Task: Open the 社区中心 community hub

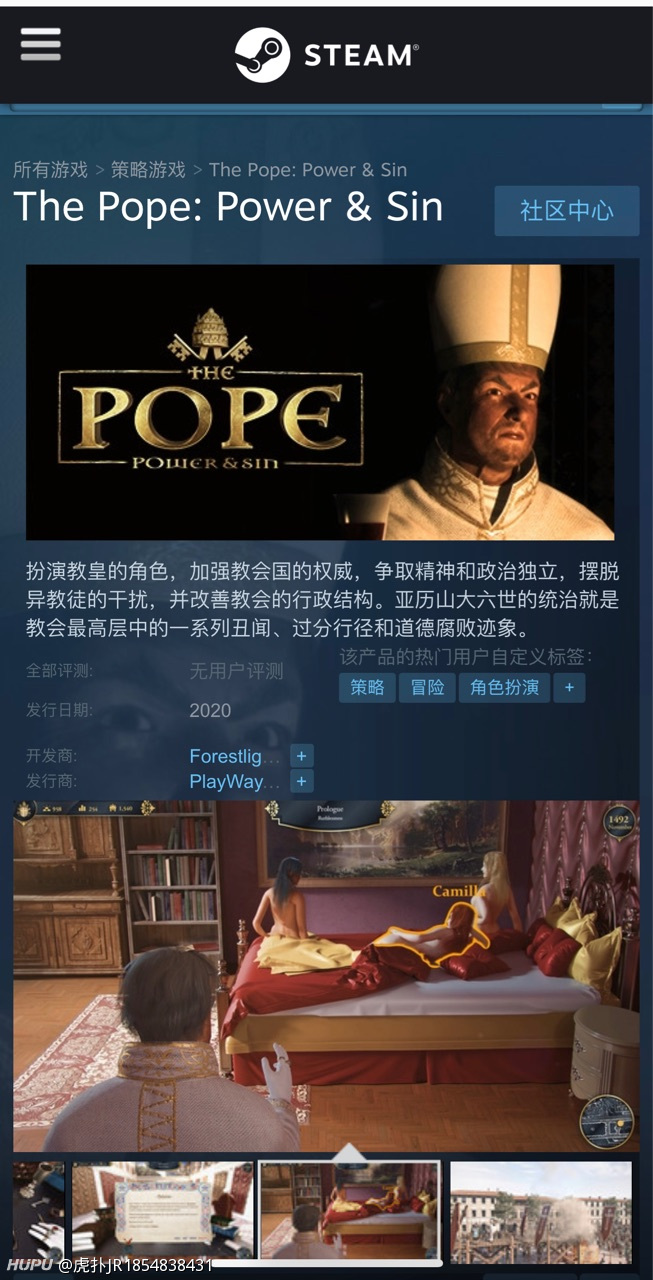Action: (566, 211)
